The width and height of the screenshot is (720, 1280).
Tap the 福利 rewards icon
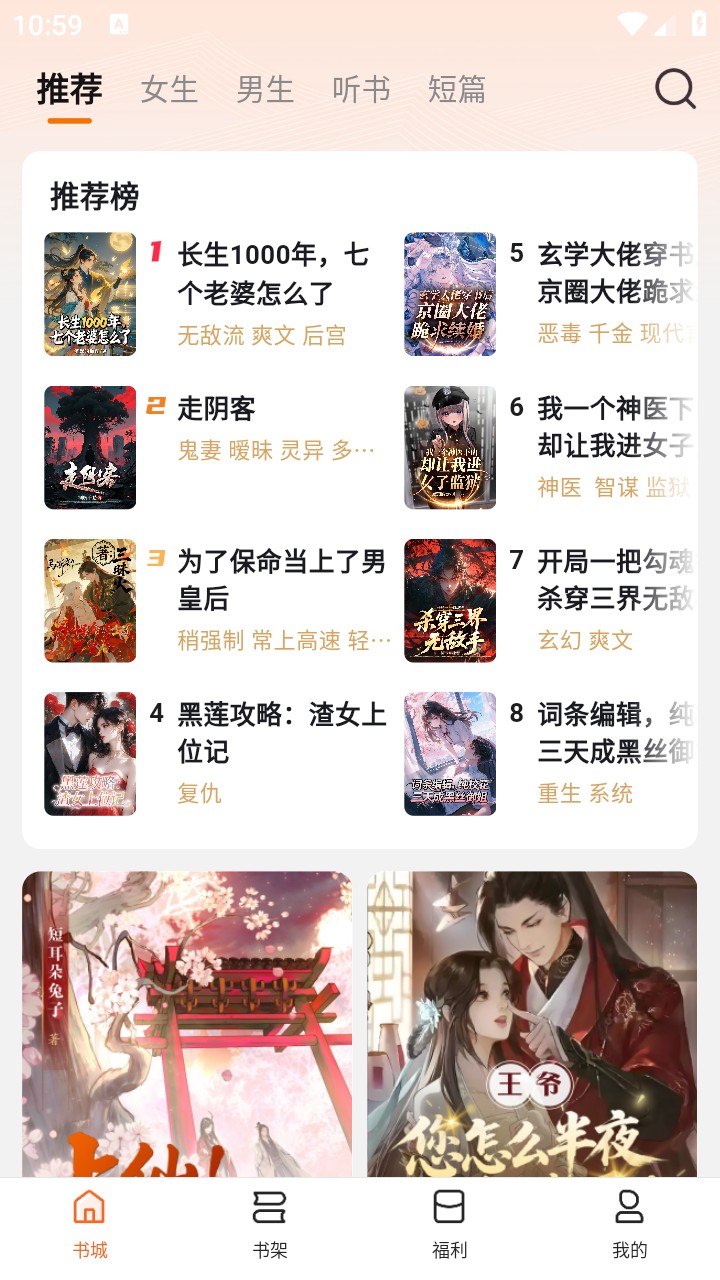pyautogui.click(x=450, y=1210)
